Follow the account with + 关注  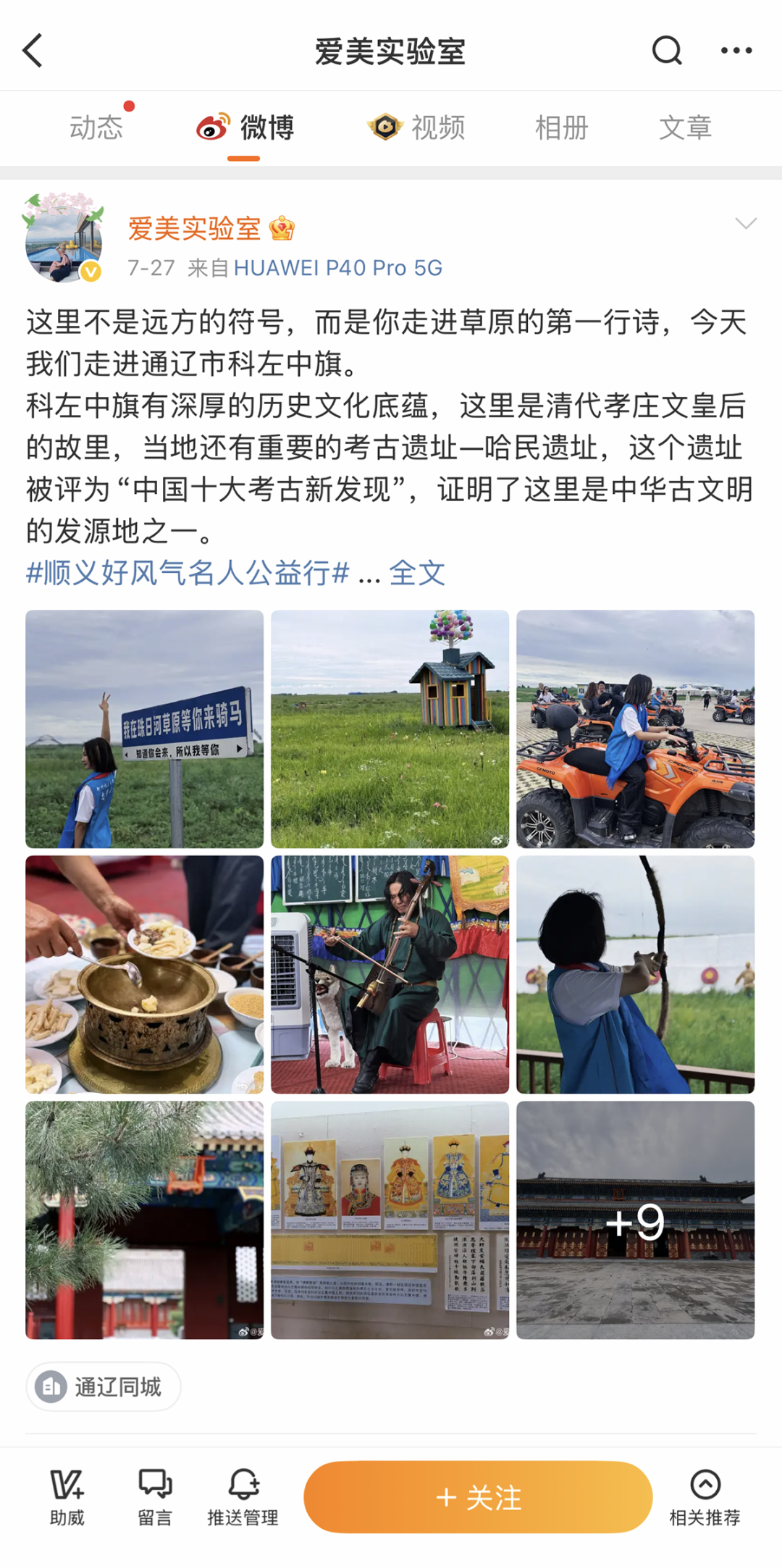pyautogui.click(x=478, y=1497)
